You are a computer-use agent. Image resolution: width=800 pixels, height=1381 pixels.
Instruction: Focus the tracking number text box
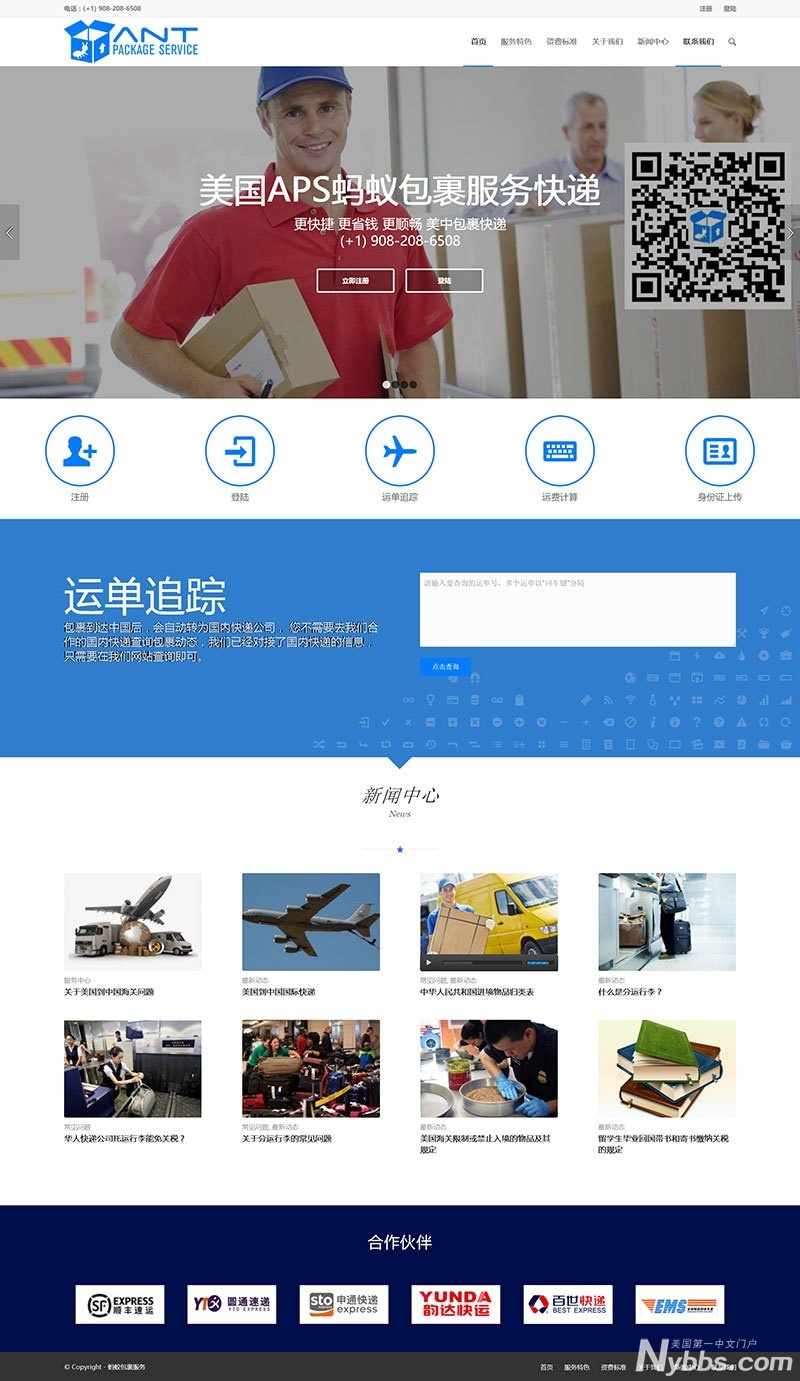tap(577, 609)
